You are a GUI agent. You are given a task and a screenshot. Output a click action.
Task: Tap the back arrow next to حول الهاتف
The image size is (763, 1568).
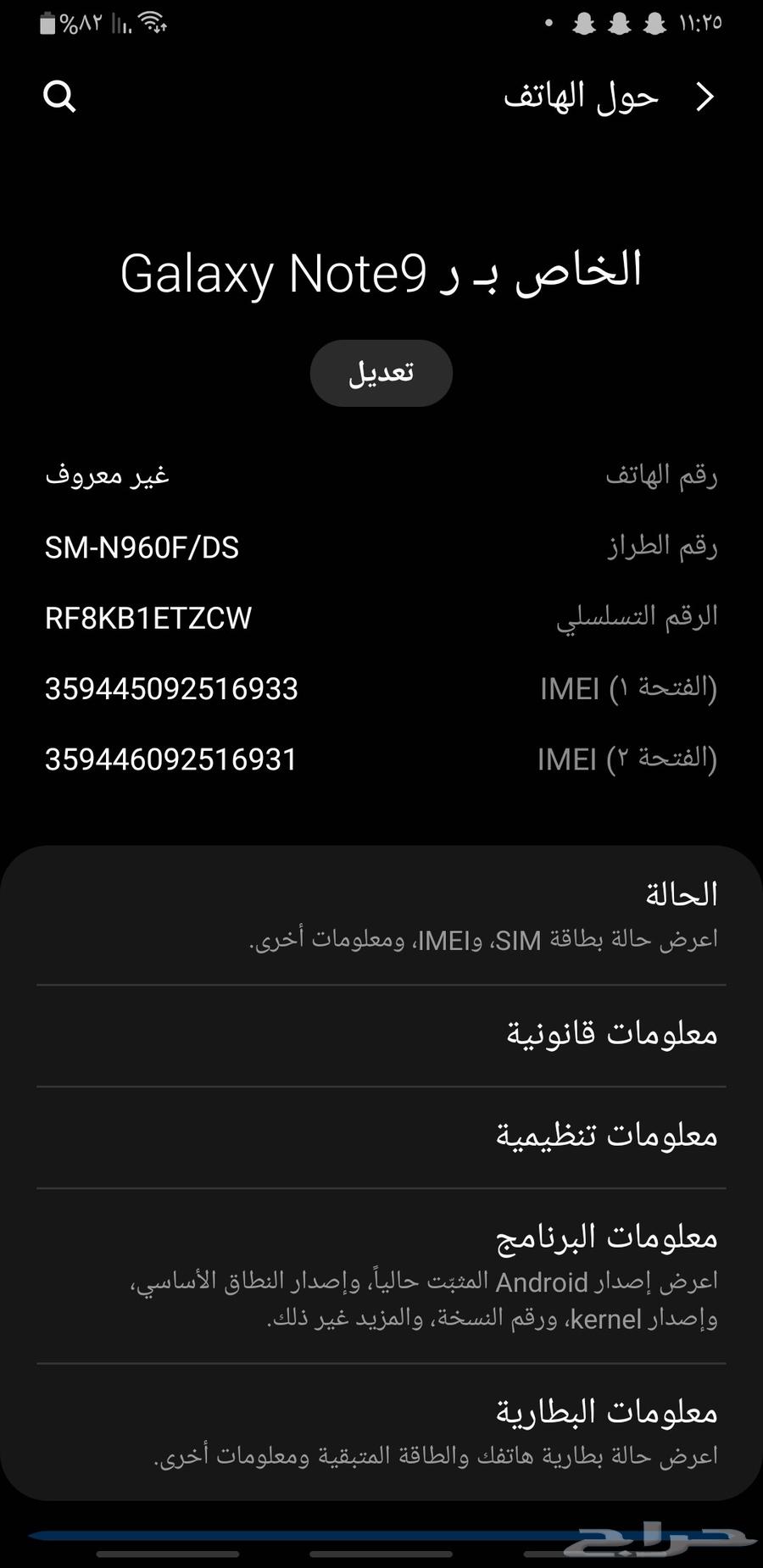pyautogui.click(x=705, y=97)
